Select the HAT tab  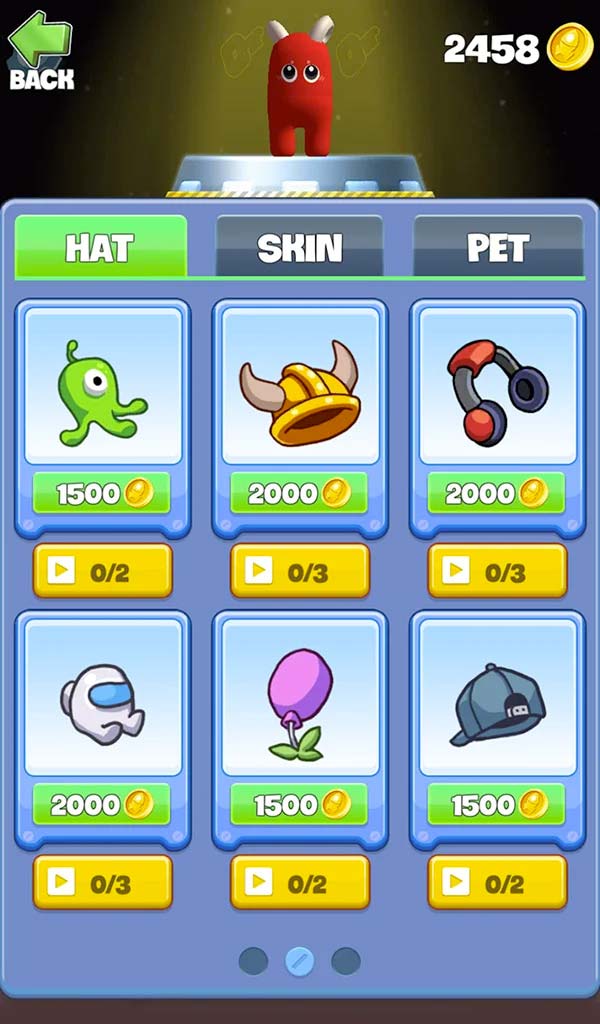coord(101,246)
